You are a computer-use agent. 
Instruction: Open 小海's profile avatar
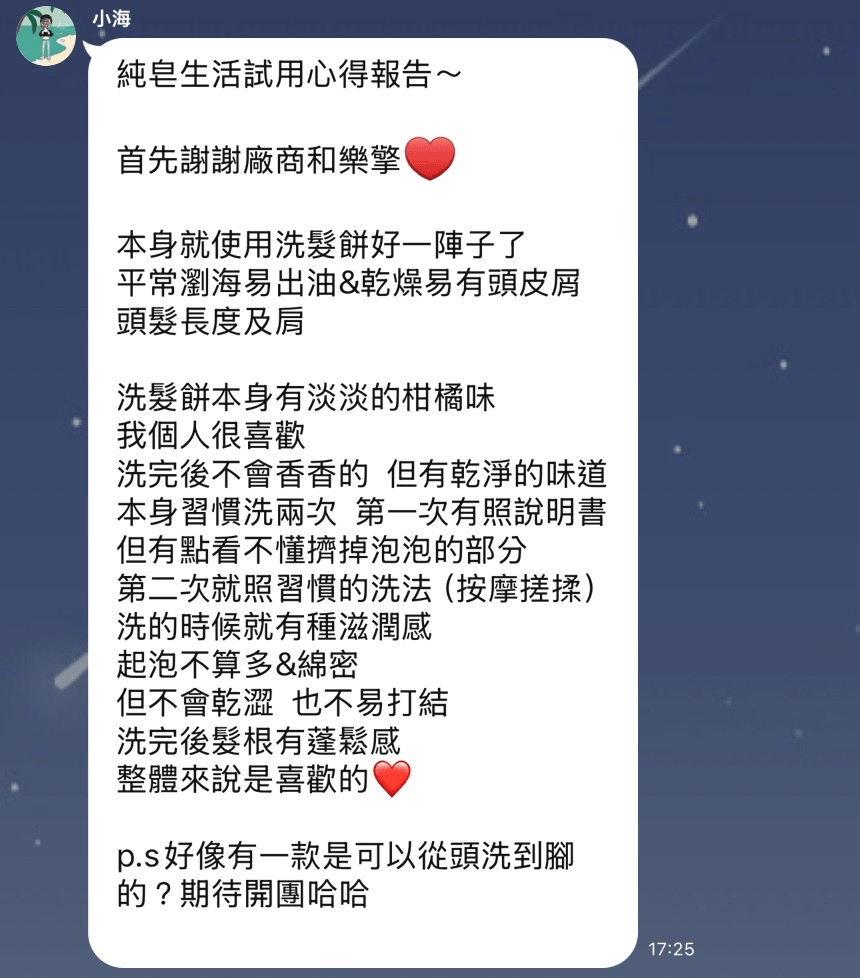[46, 36]
